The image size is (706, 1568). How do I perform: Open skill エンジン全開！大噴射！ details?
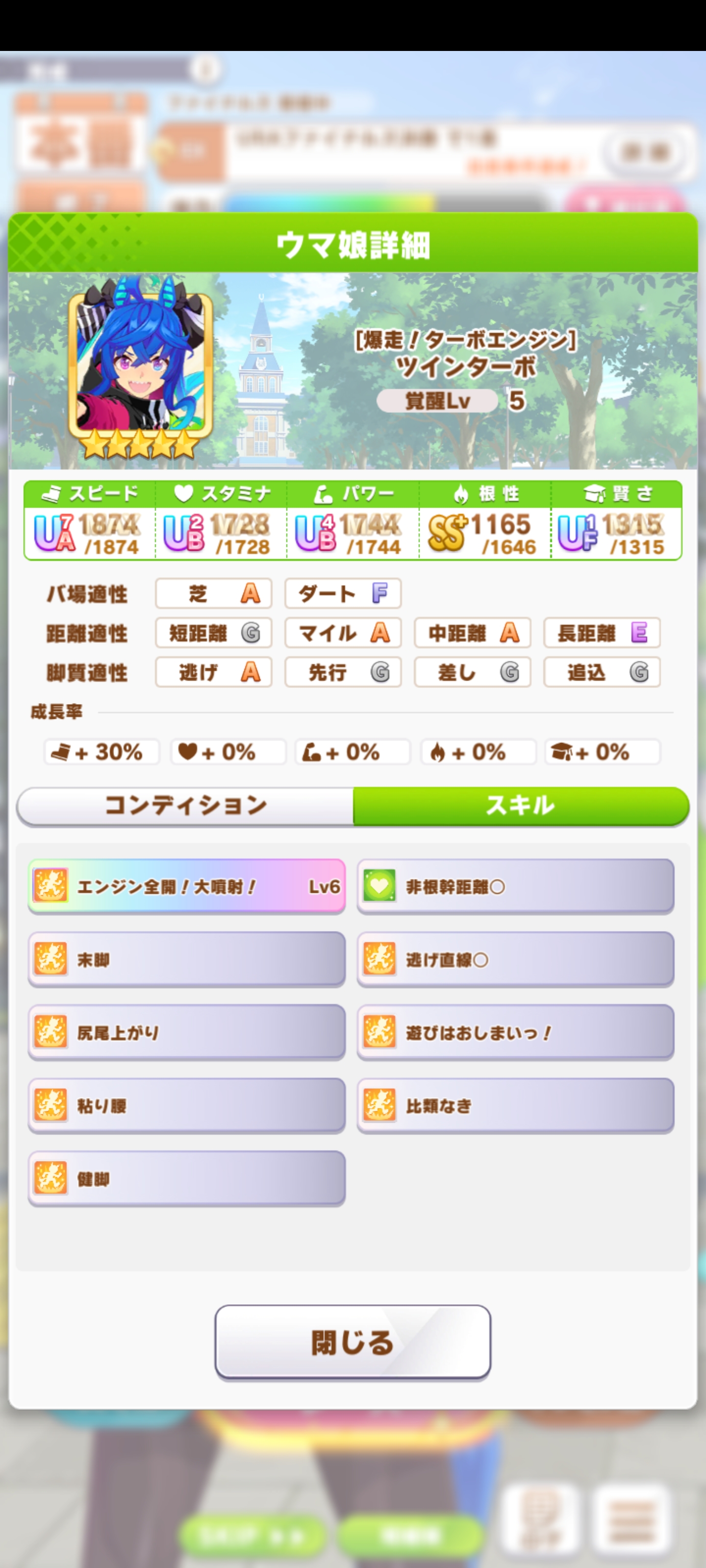186,886
